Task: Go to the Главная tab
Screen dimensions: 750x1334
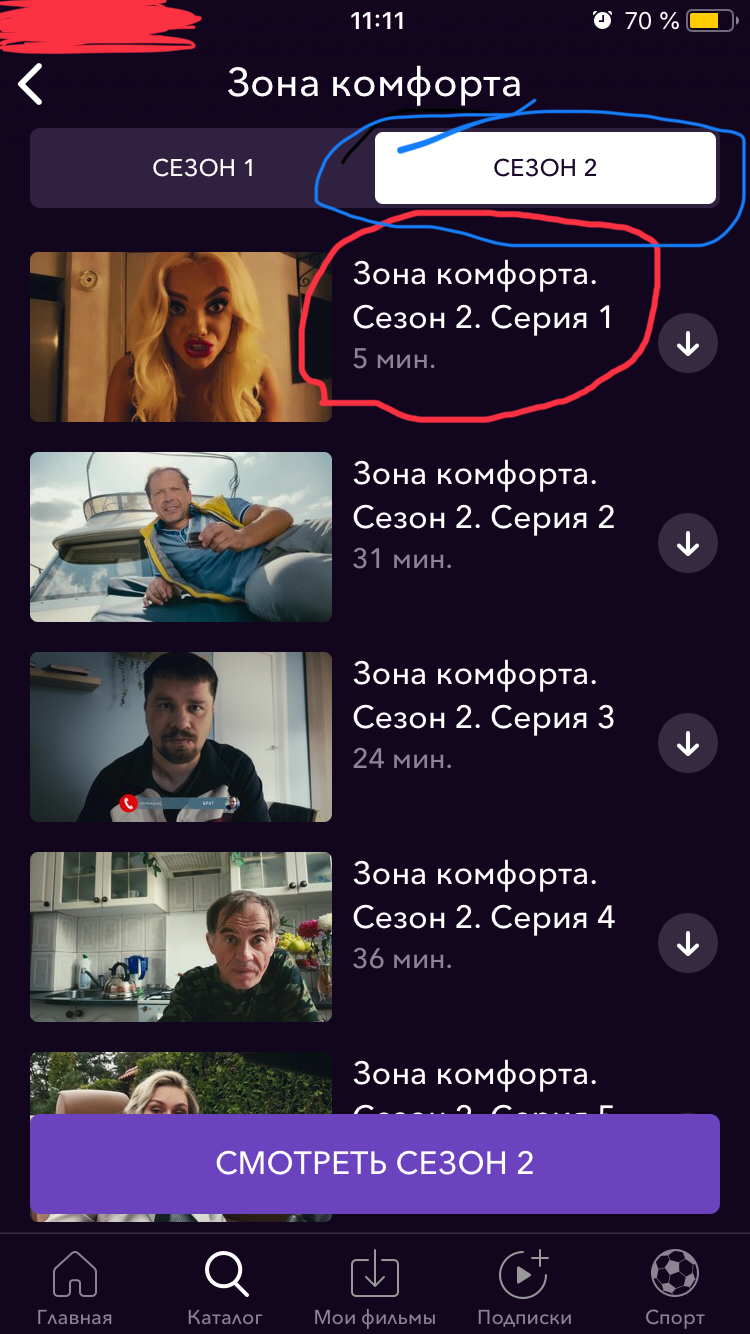Action: (75, 1287)
